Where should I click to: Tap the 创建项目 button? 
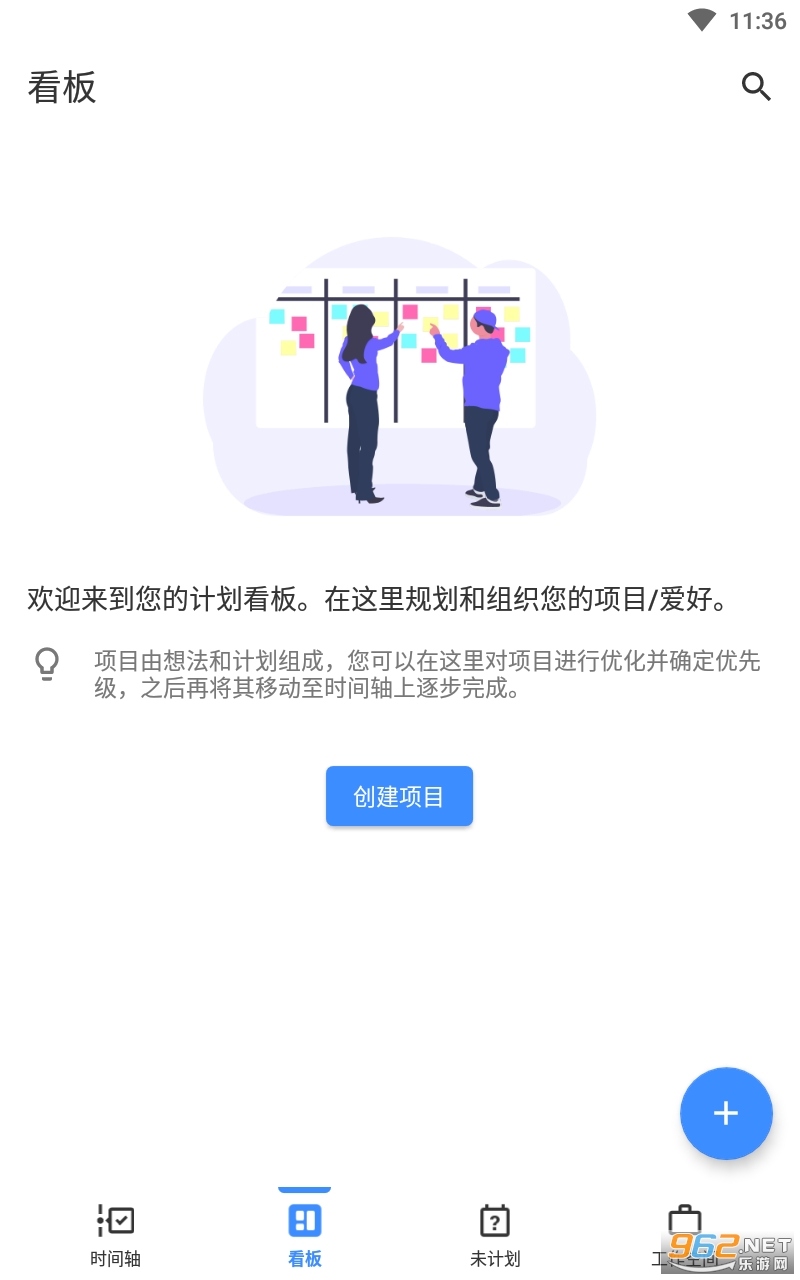pyautogui.click(x=399, y=796)
